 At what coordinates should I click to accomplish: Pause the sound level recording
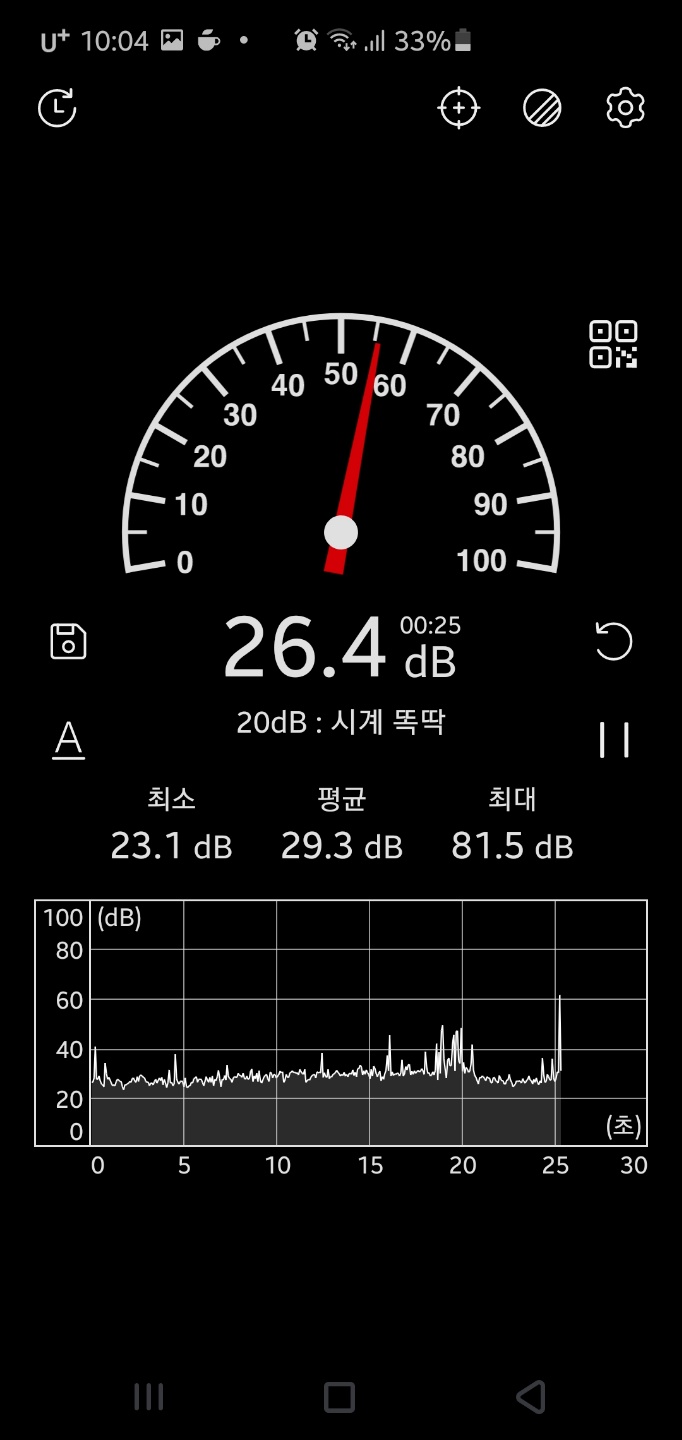613,740
